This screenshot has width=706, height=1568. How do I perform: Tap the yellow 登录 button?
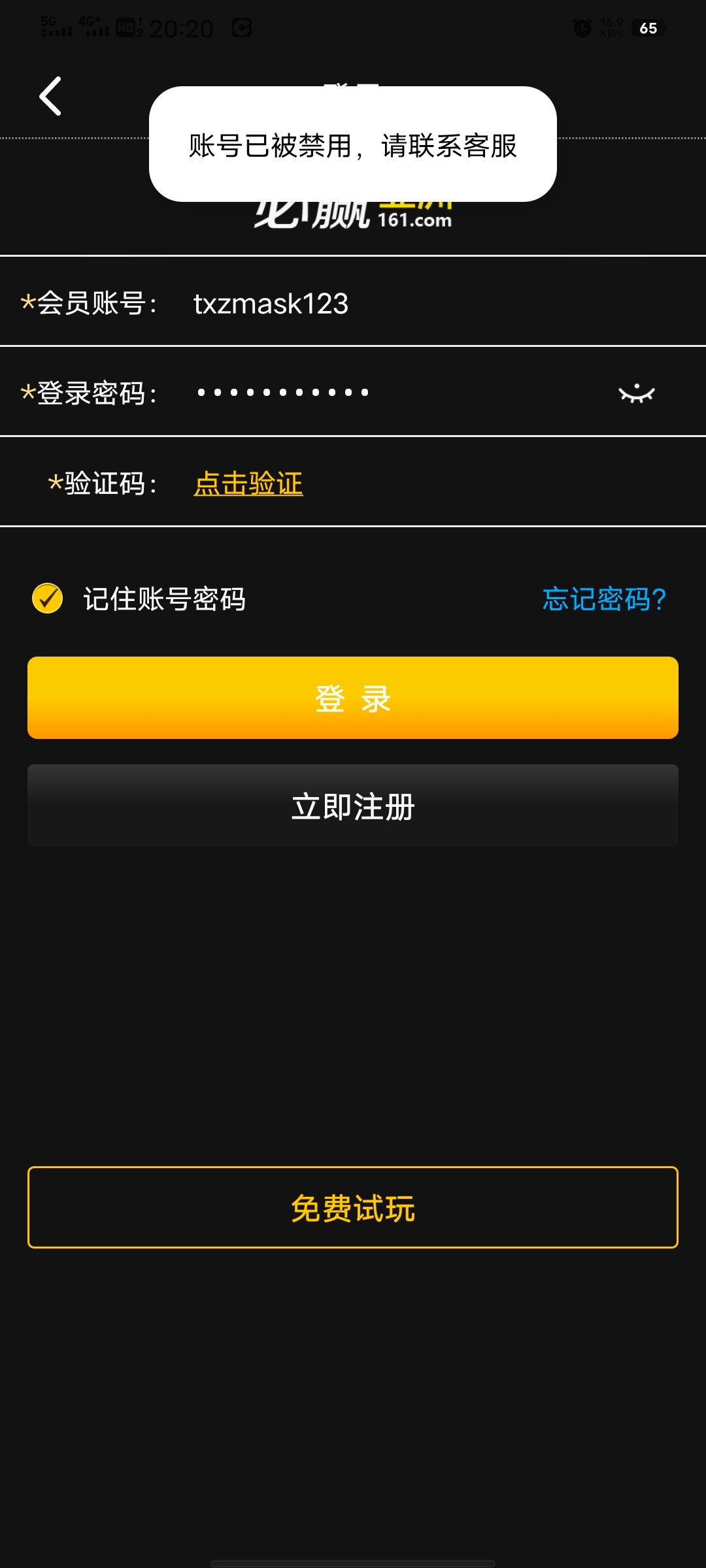click(x=353, y=698)
